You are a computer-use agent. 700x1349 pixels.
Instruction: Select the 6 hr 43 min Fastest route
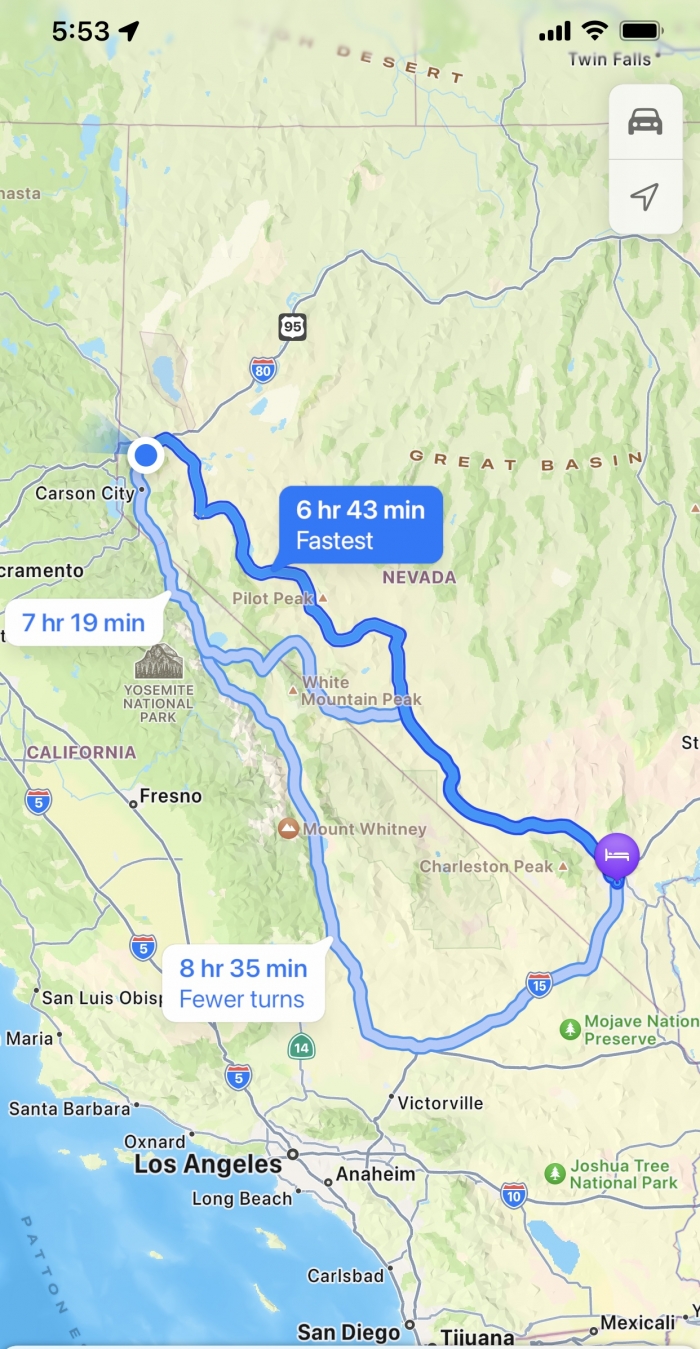tap(361, 525)
